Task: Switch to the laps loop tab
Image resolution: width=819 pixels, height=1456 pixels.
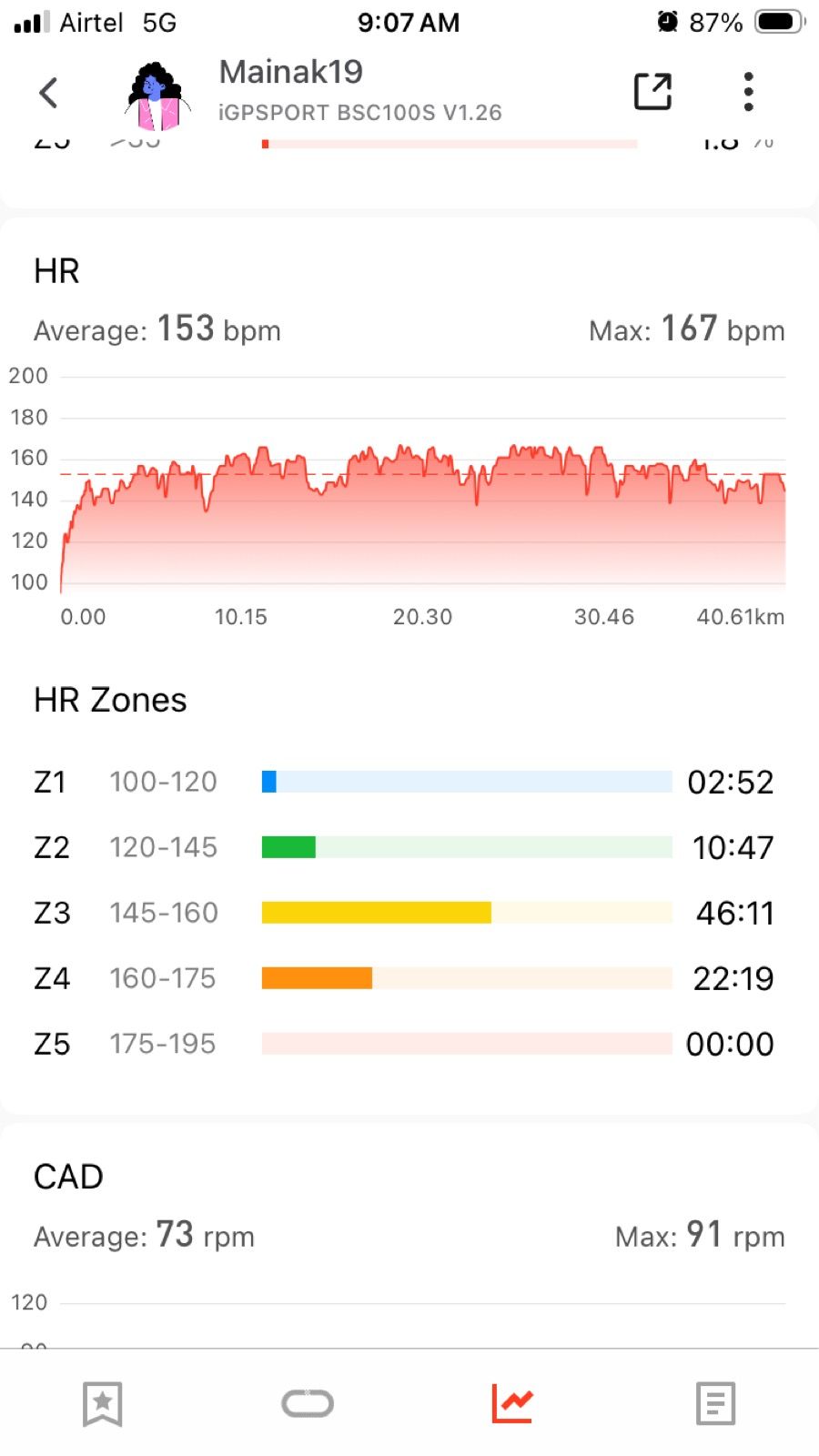Action: click(308, 1403)
